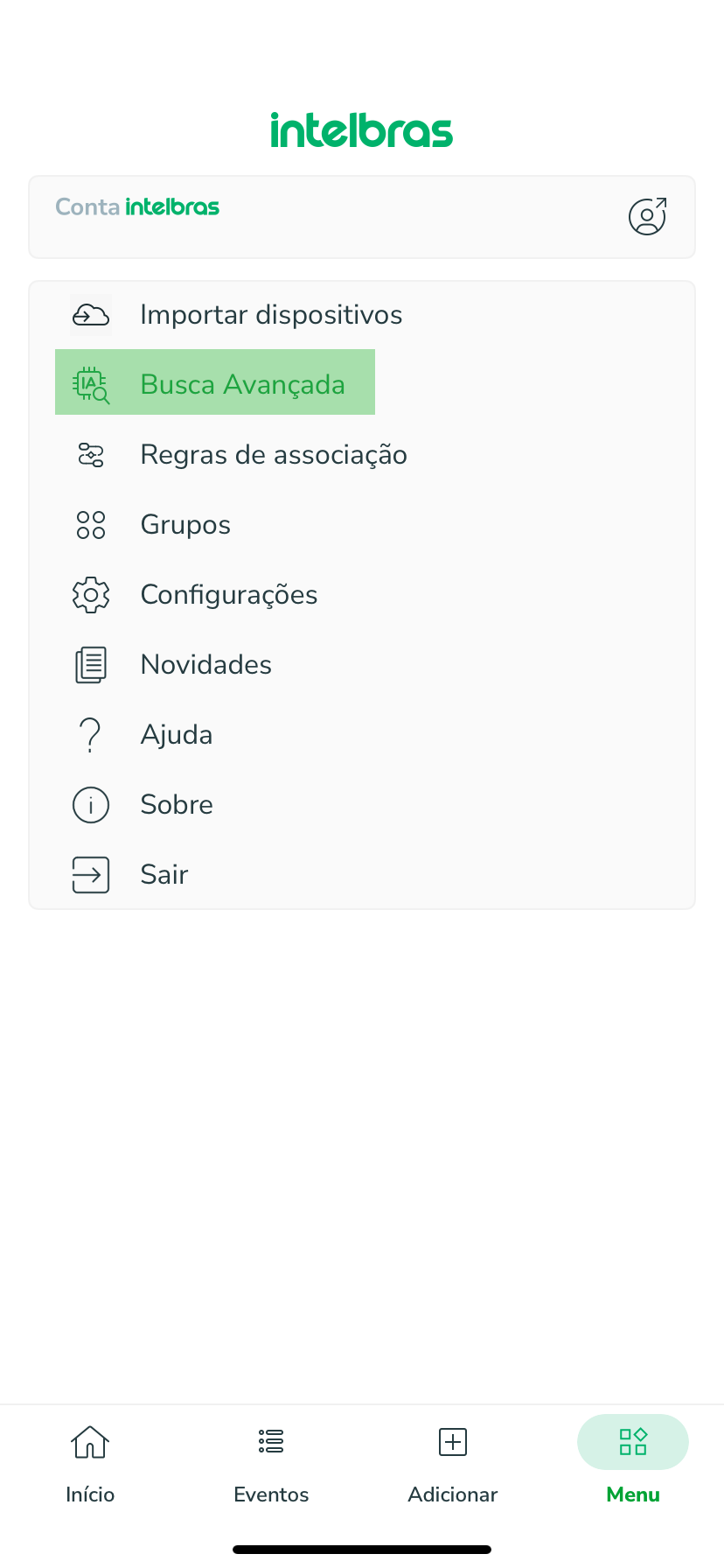View Novidades
The image size is (724, 1568).
pos(362,665)
